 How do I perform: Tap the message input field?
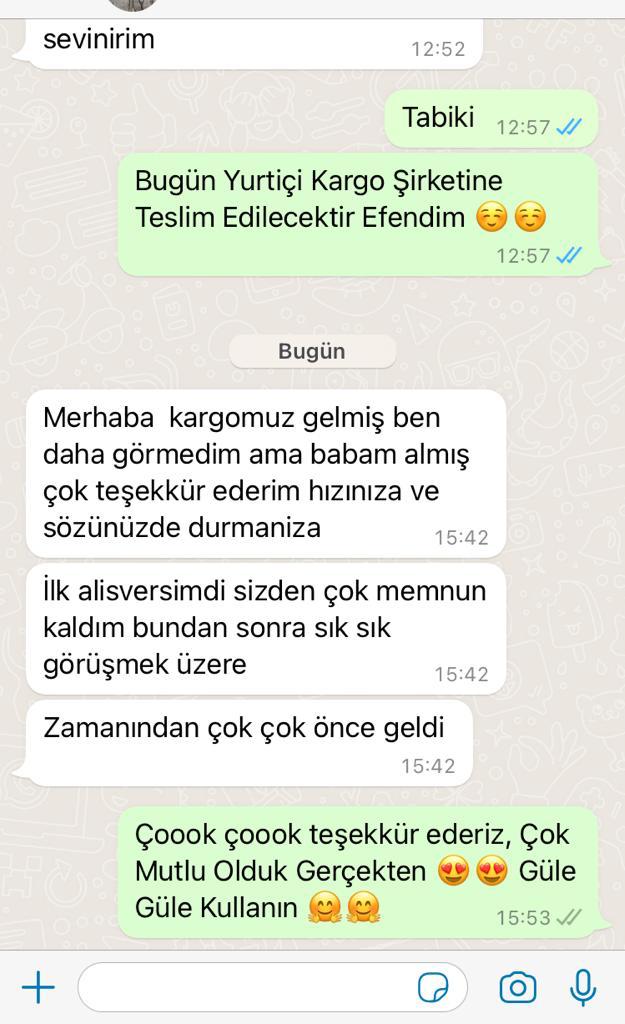click(272, 987)
